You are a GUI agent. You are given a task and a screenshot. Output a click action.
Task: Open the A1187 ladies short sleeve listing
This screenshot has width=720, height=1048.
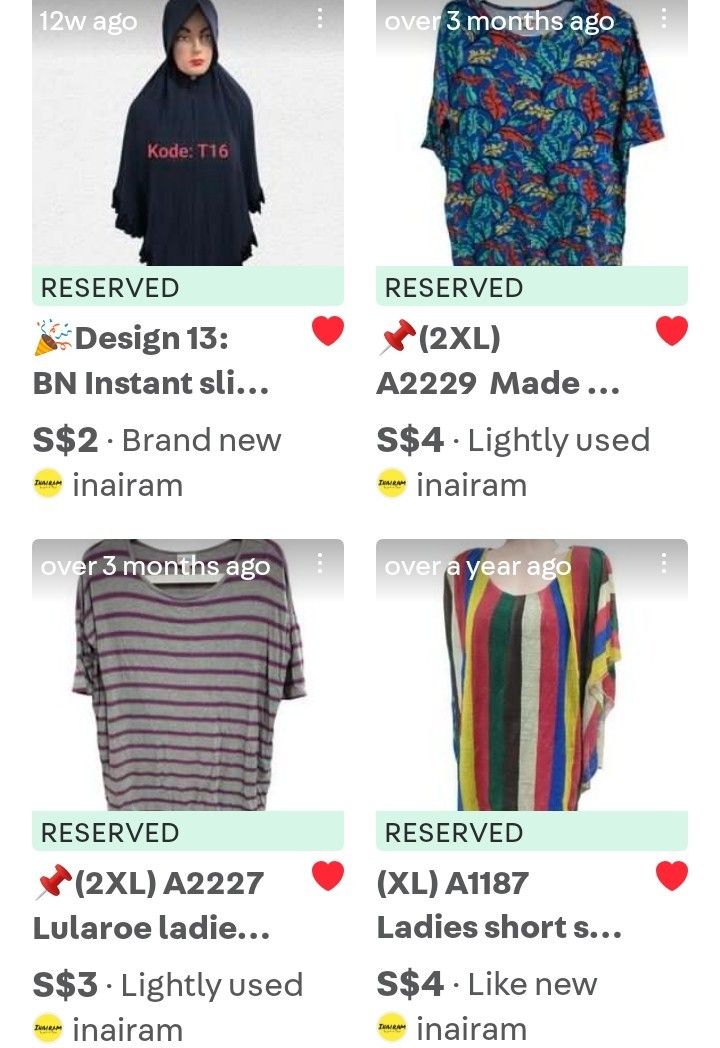click(x=532, y=680)
